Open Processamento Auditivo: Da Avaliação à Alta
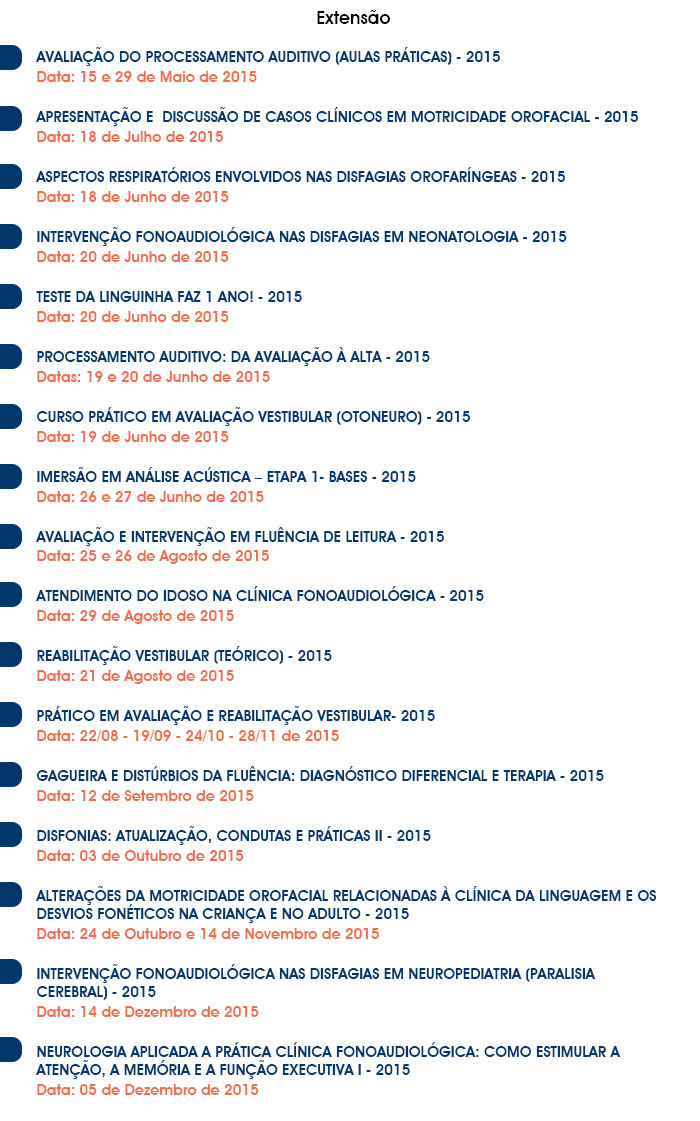 [x=233, y=357]
